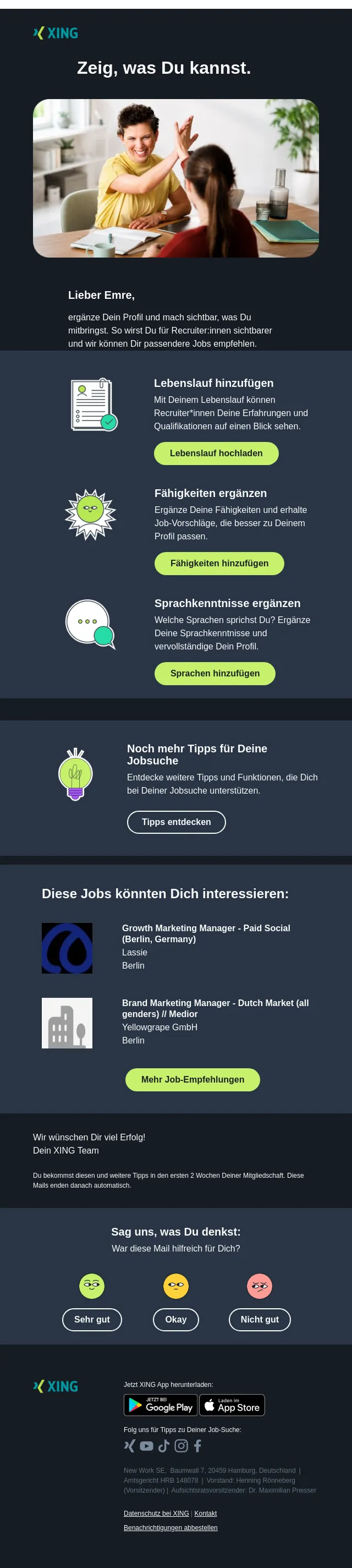Open the Growth Marketing Manager job
Screen dimensions: 352x1568
tap(206, 934)
